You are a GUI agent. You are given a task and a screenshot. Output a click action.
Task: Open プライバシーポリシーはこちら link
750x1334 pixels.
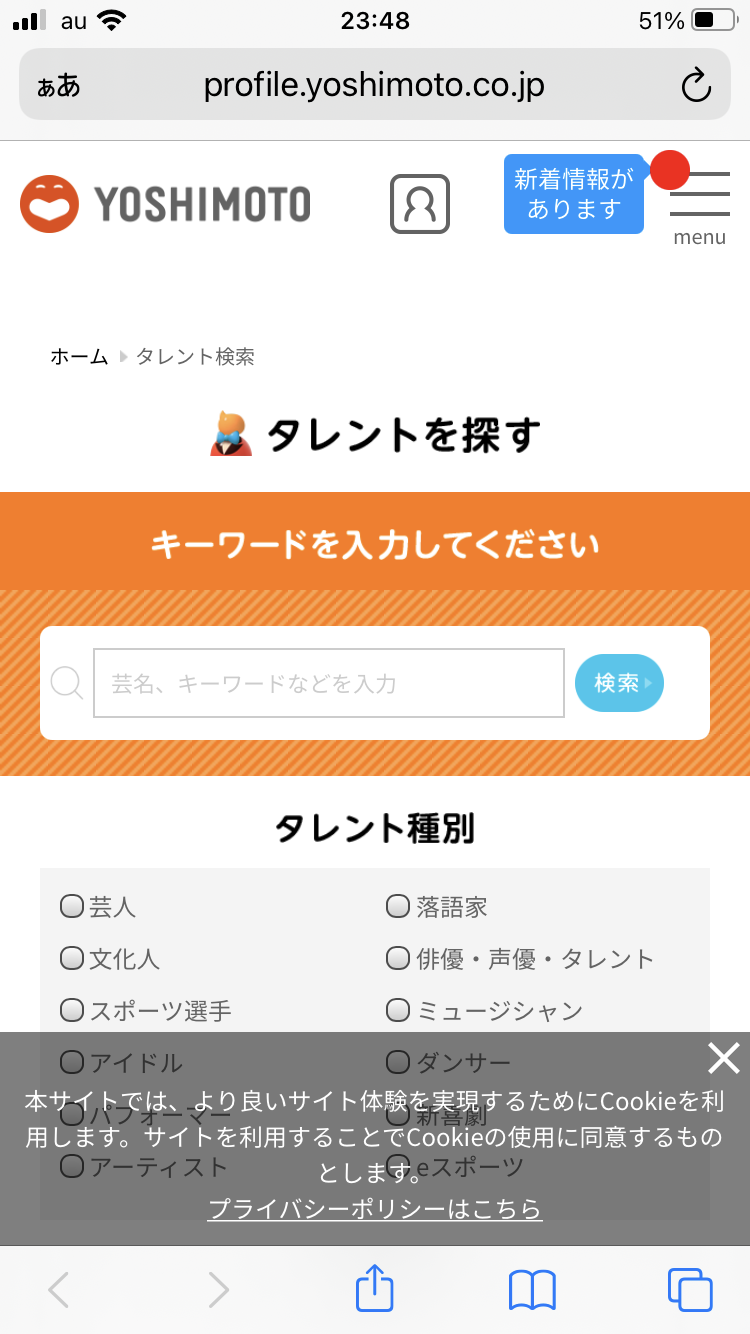[375, 1209]
